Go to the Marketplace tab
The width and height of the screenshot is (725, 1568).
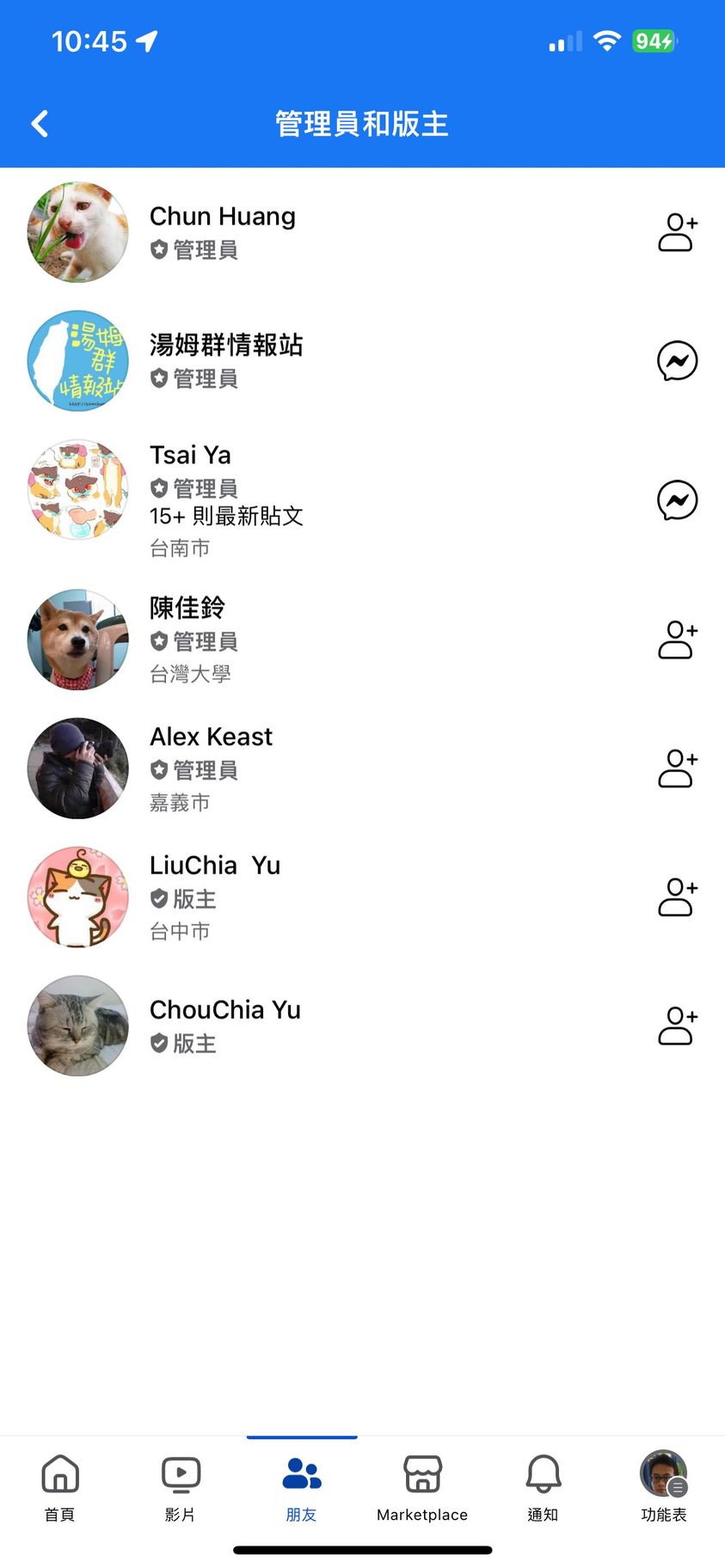(422, 1487)
